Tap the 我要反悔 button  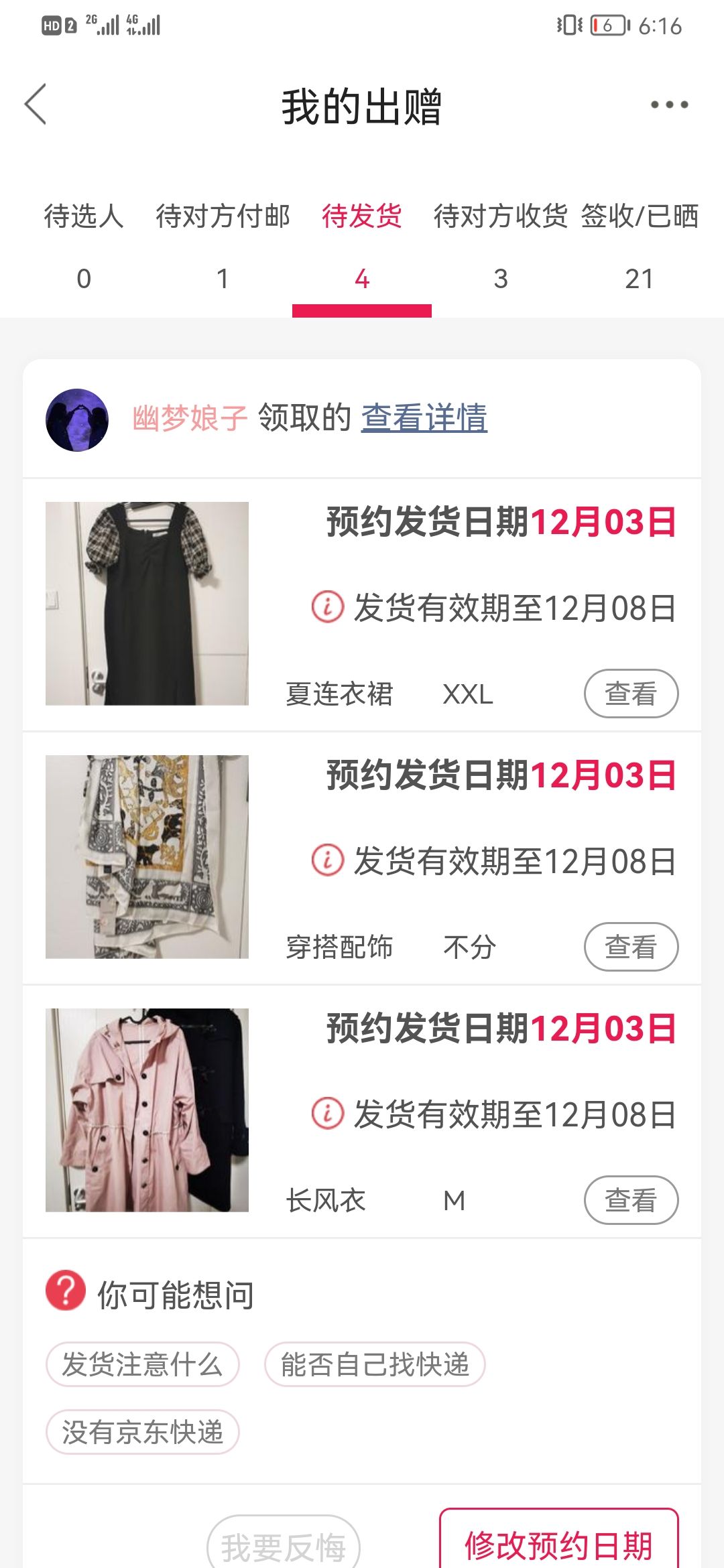pos(284,1545)
